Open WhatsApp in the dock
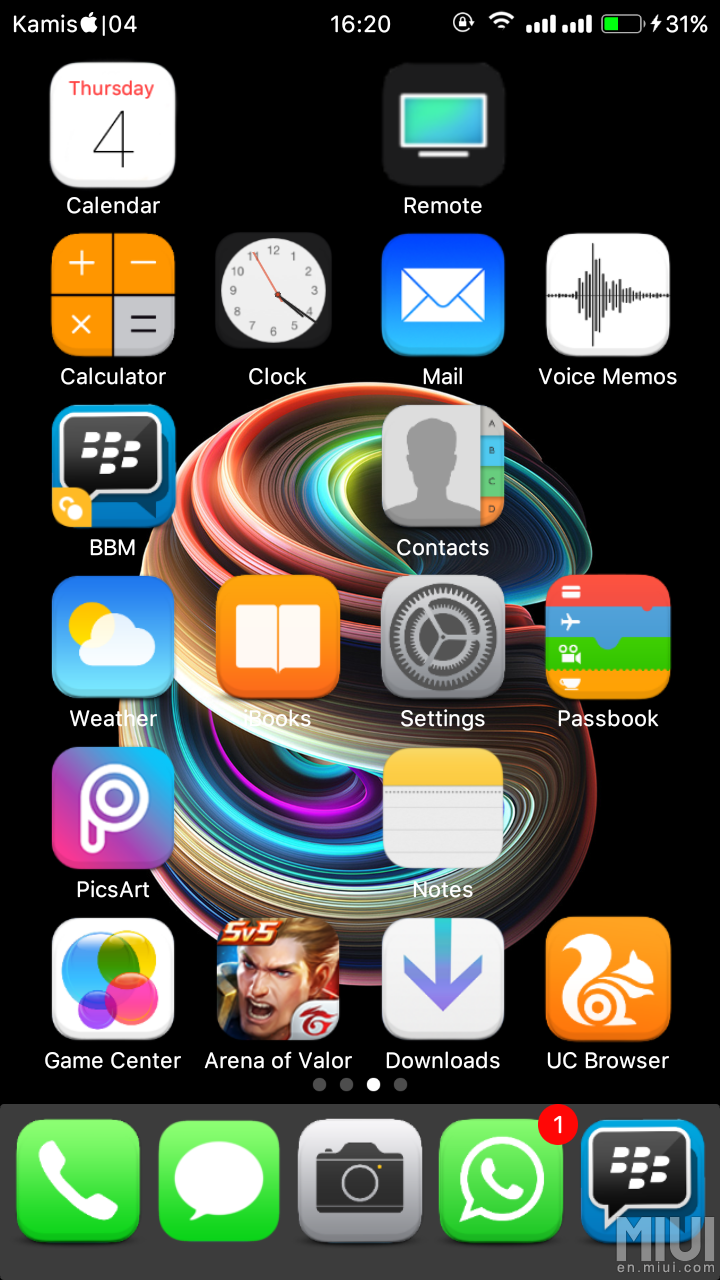The image size is (720, 1280). pos(501,1180)
